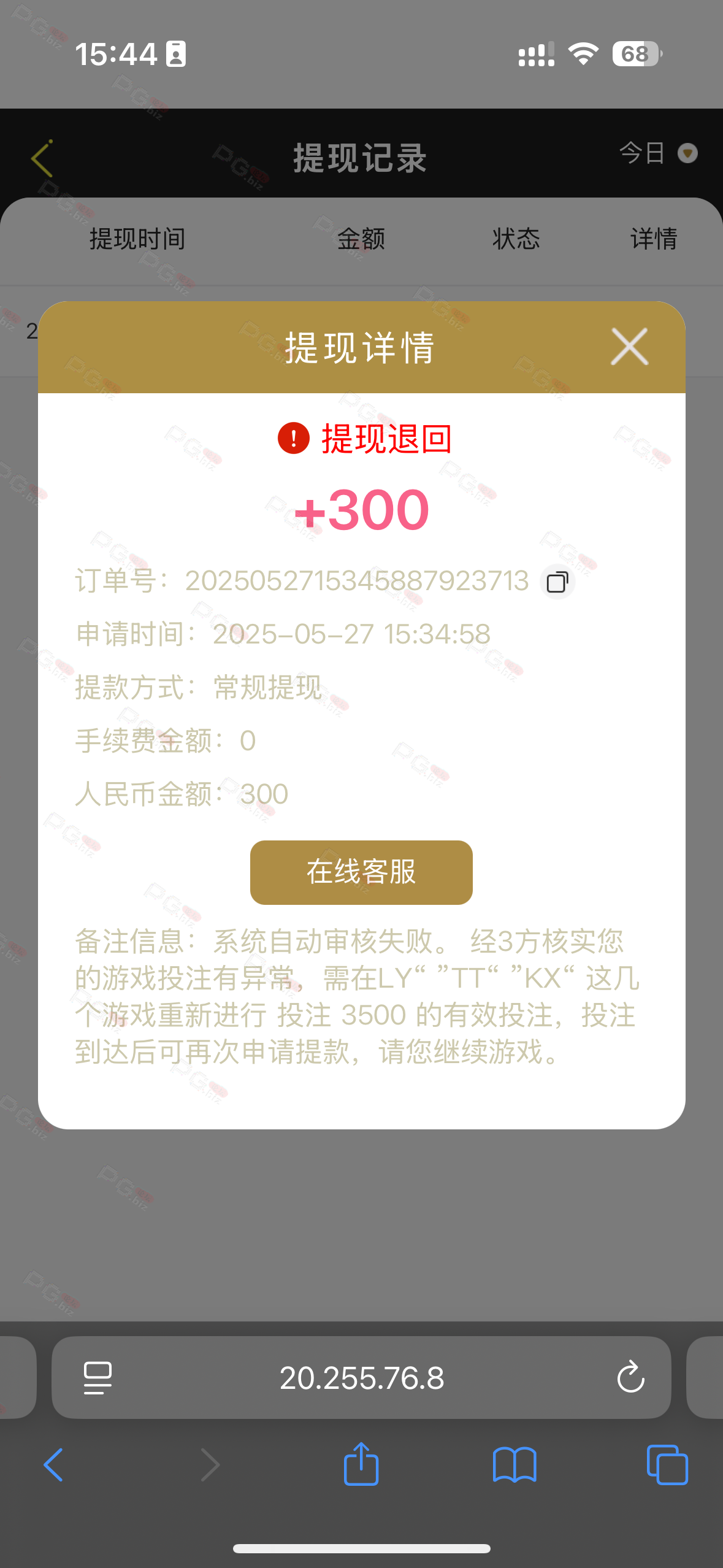Contact 在线客服 support

361,872
